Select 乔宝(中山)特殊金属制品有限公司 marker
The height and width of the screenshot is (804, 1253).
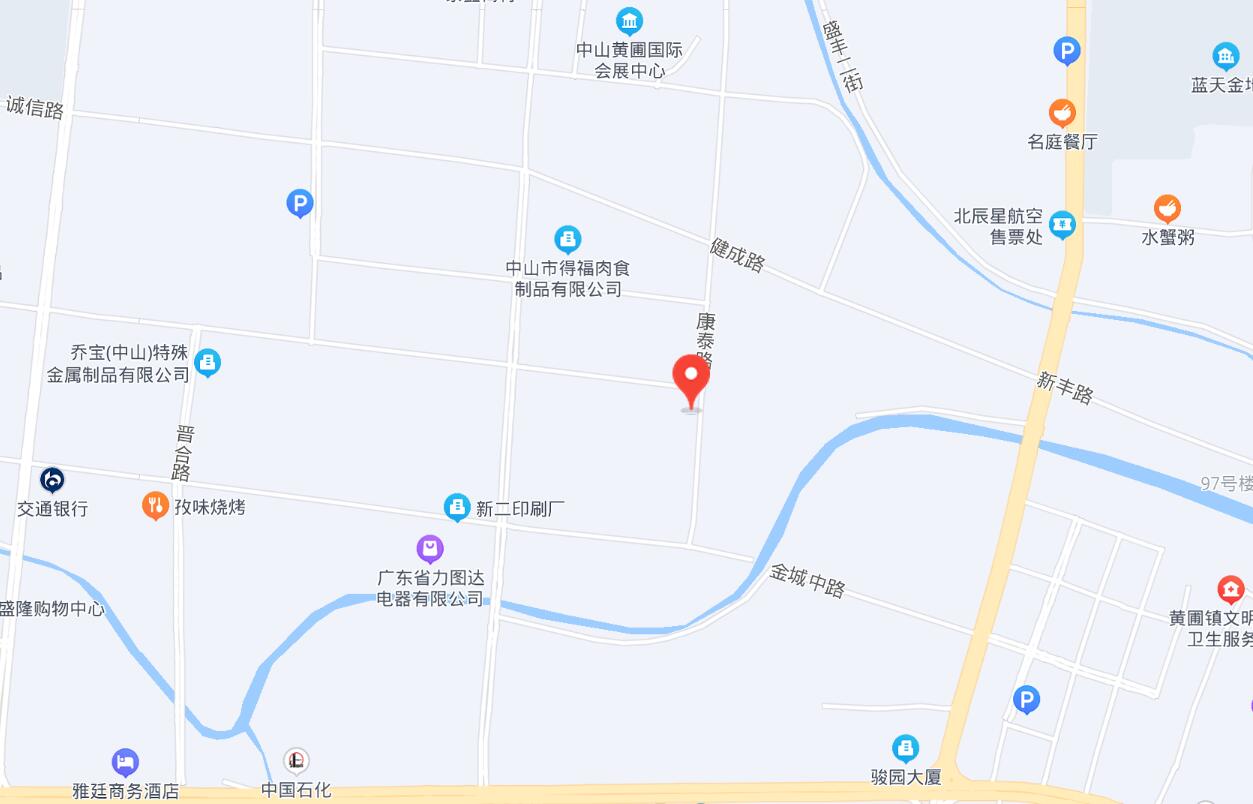click(x=208, y=362)
